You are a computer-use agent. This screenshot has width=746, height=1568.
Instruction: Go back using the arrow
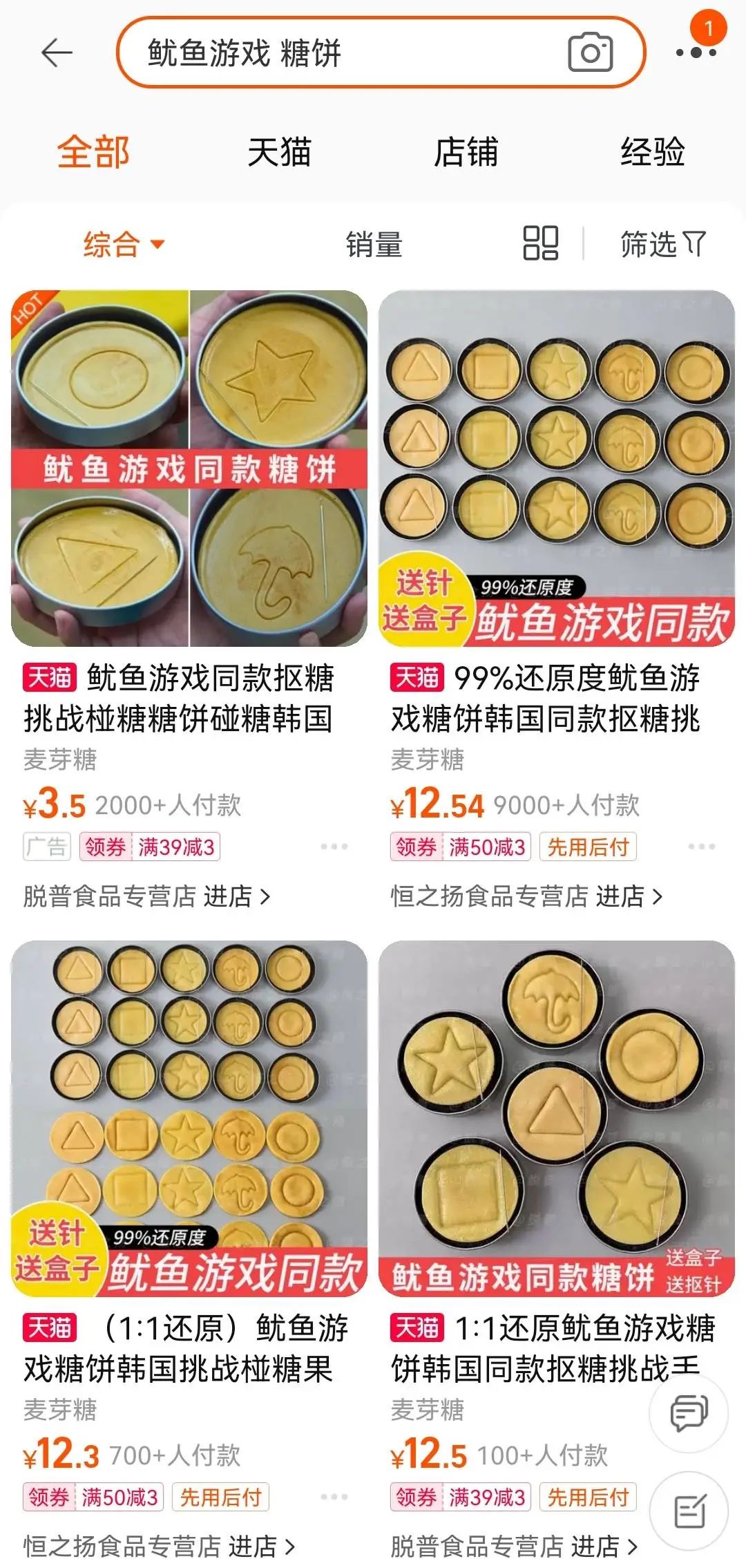tap(57, 53)
